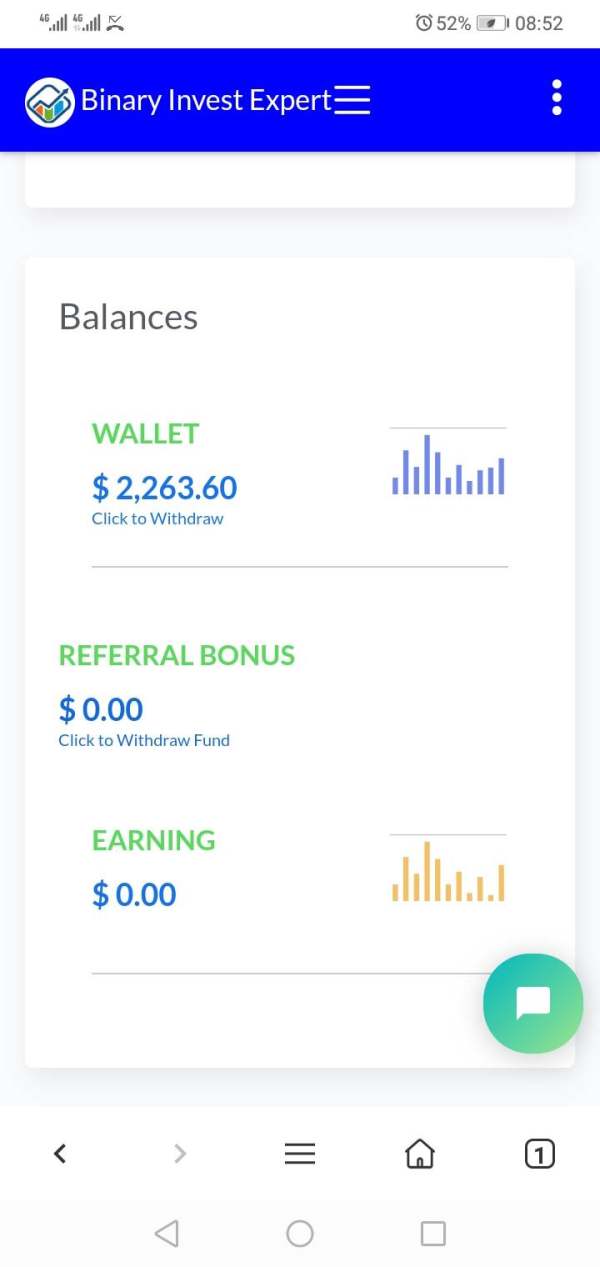
Task: Open the browser tabs switcher
Action: click(x=540, y=1154)
